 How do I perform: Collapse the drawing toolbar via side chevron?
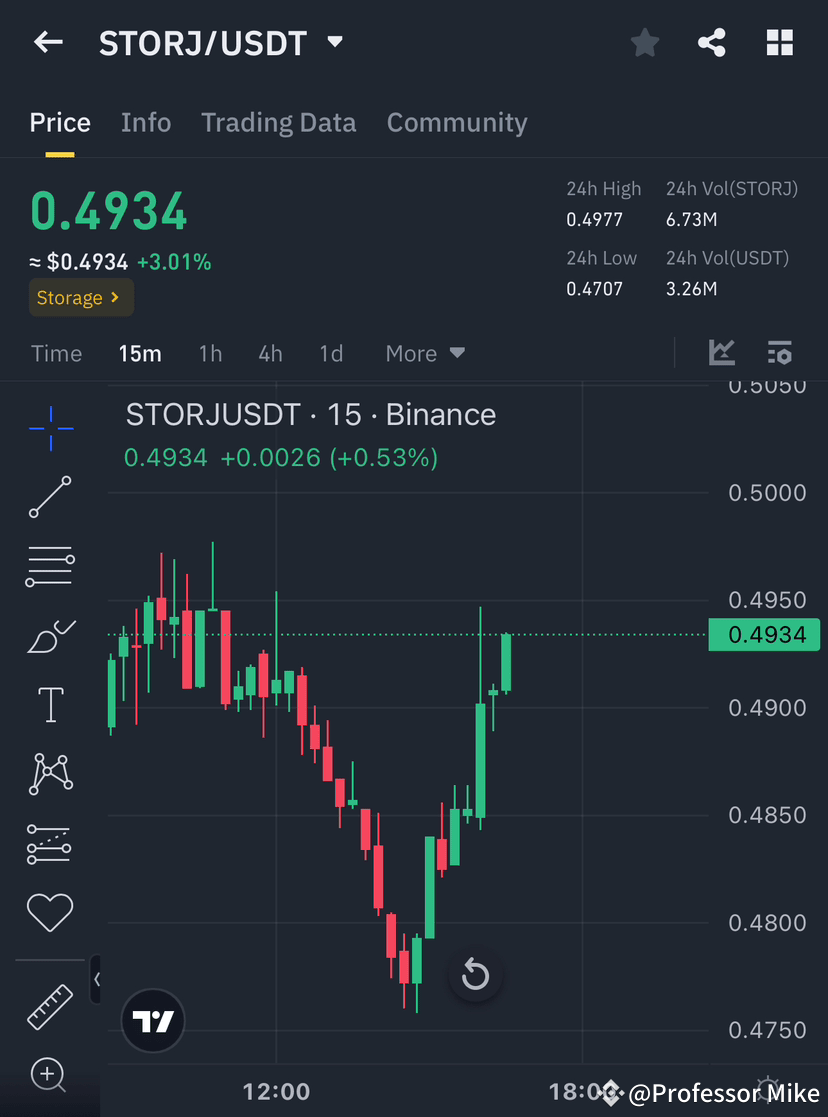click(97, 980)
